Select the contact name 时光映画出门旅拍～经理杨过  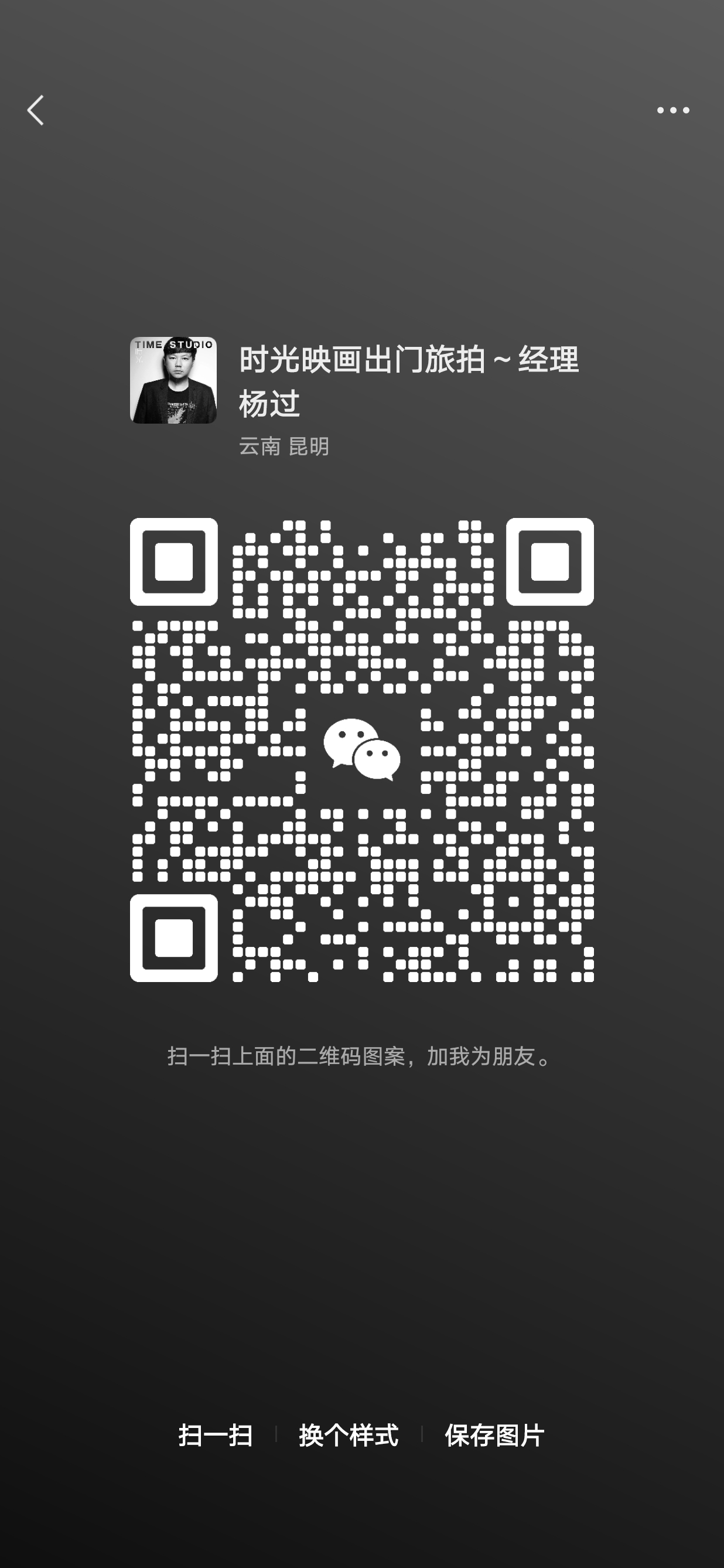point(409,359)
